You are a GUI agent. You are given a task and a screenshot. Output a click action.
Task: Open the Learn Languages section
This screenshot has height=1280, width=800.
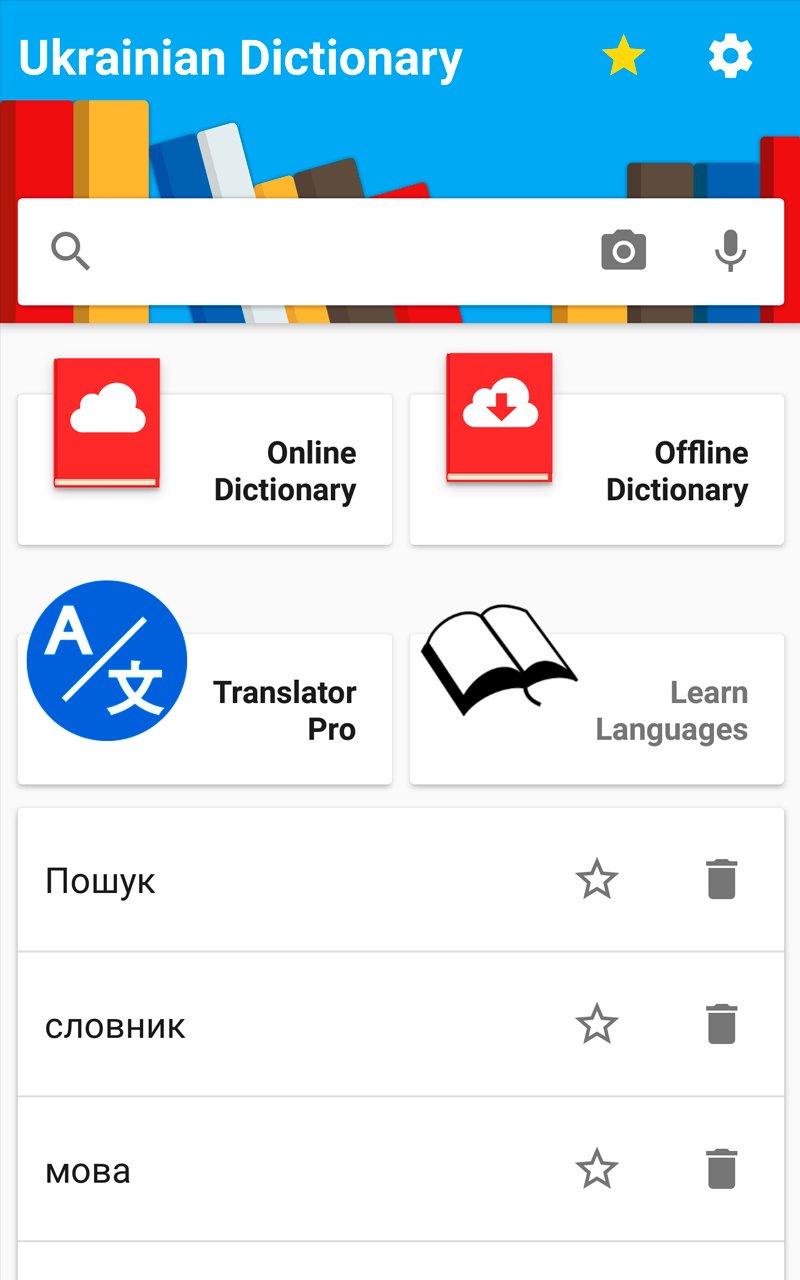click(x=596, y=708)
